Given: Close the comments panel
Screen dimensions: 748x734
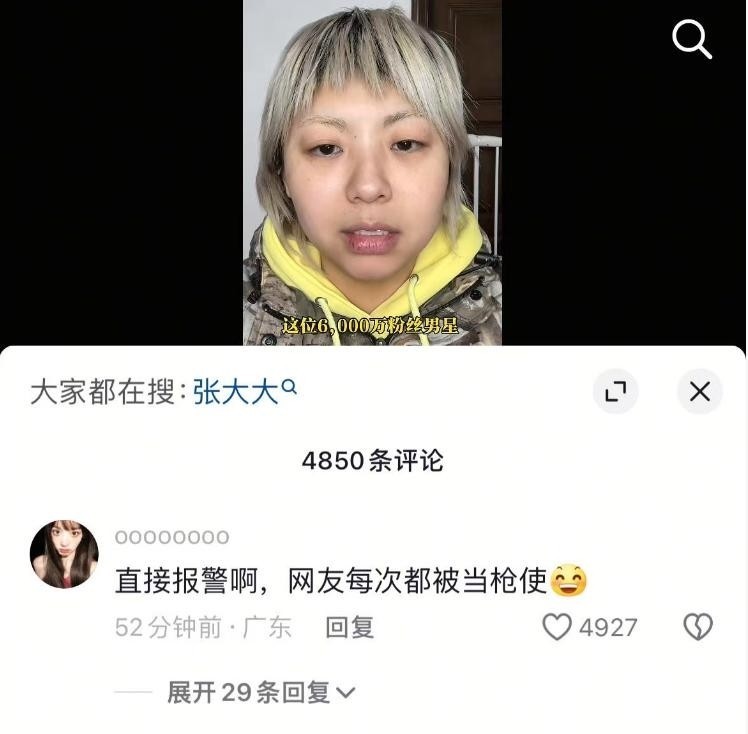Looking at the screenshot, I should tap(699, 391).
